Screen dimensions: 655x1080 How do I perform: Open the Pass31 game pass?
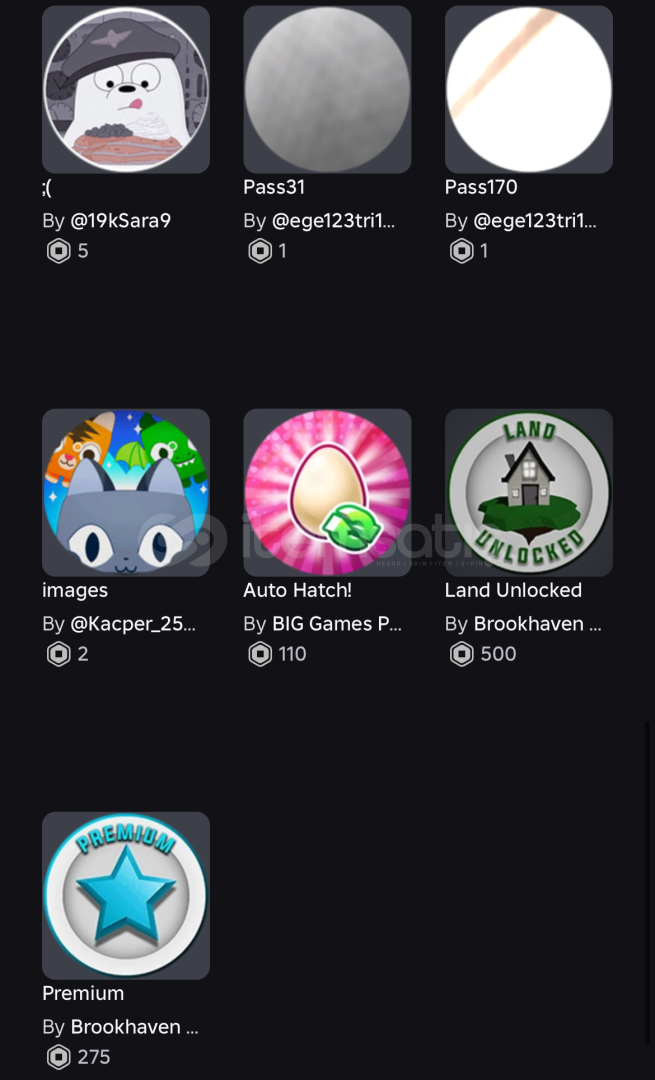327,90
